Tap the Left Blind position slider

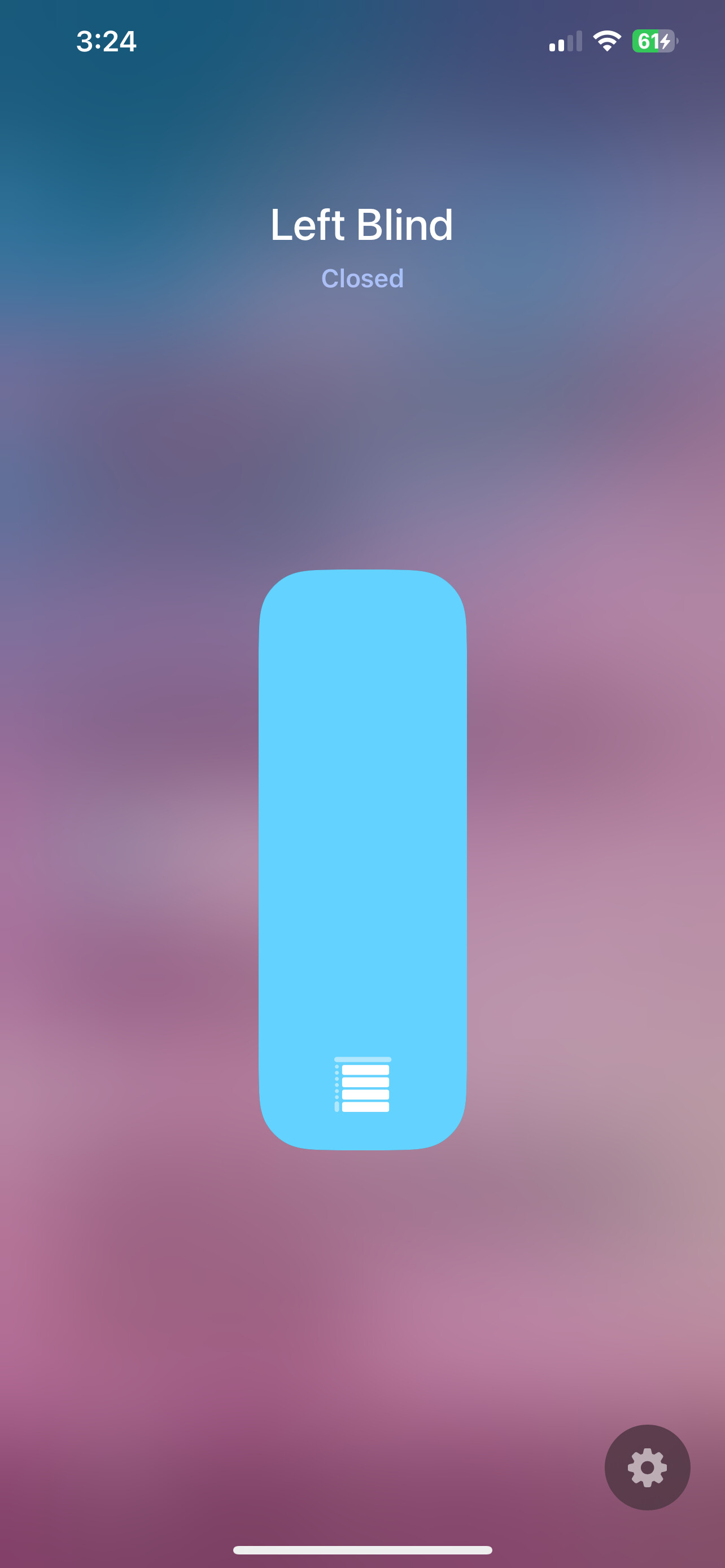(x=363, y=860)
